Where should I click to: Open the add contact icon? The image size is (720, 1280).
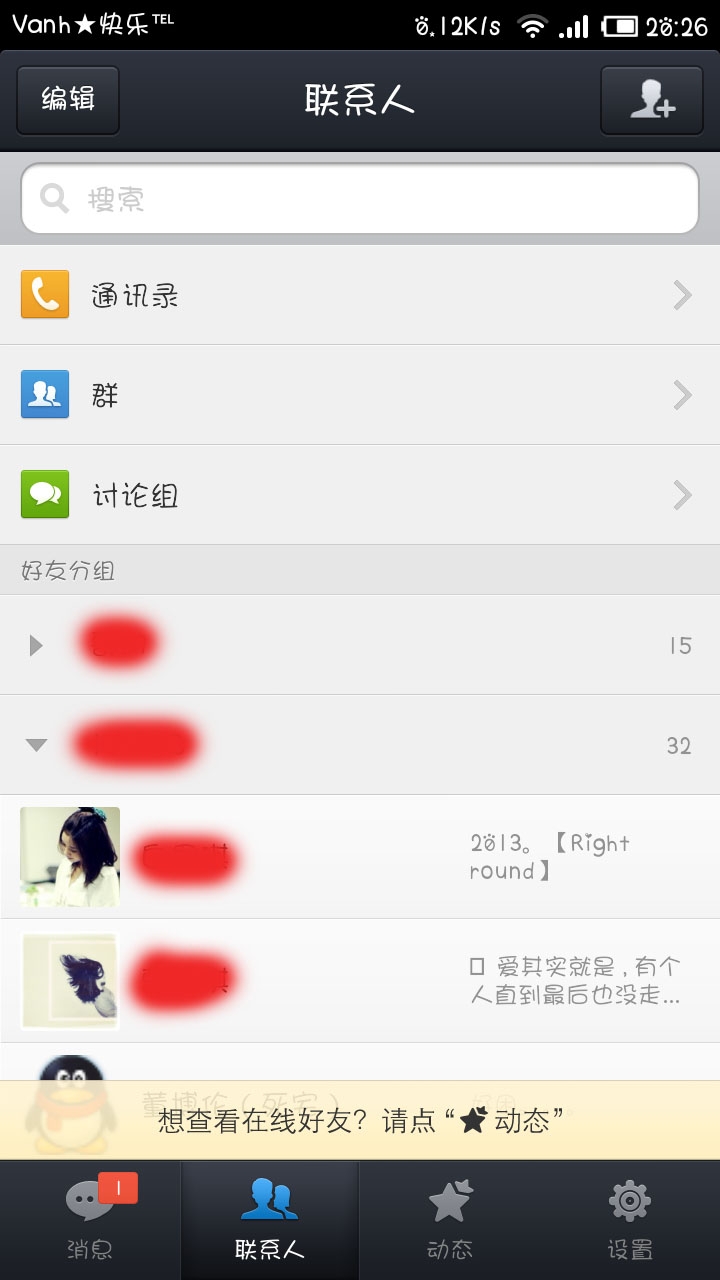coord(652,100)
